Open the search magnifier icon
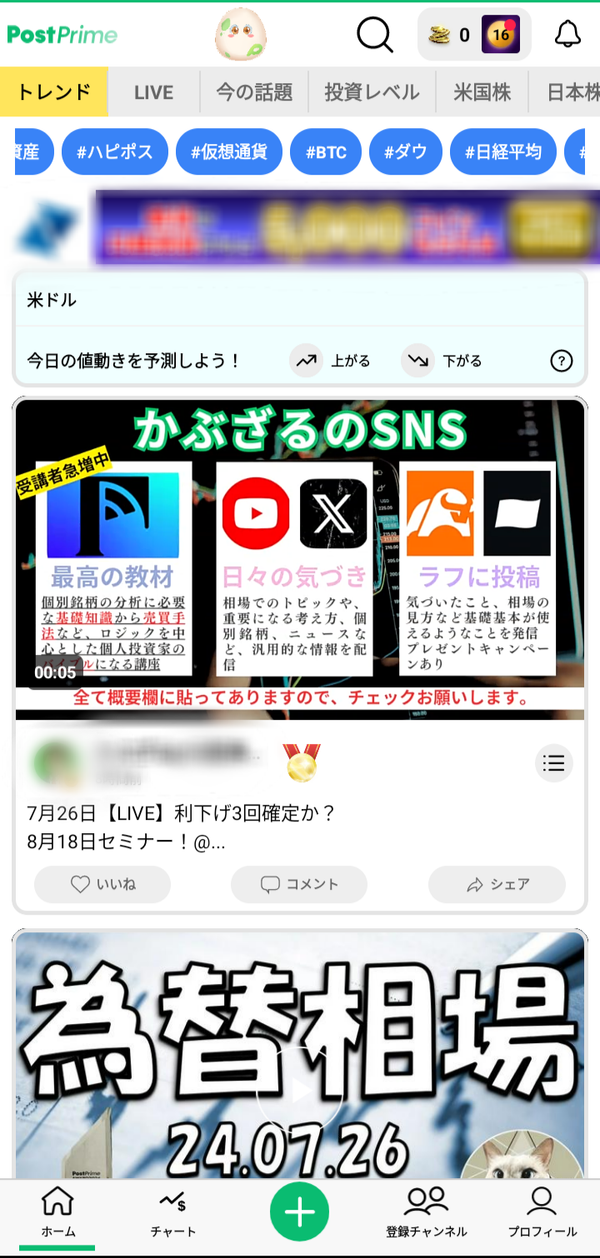This screenshot has height=1258, width=600. coord(375,36)
